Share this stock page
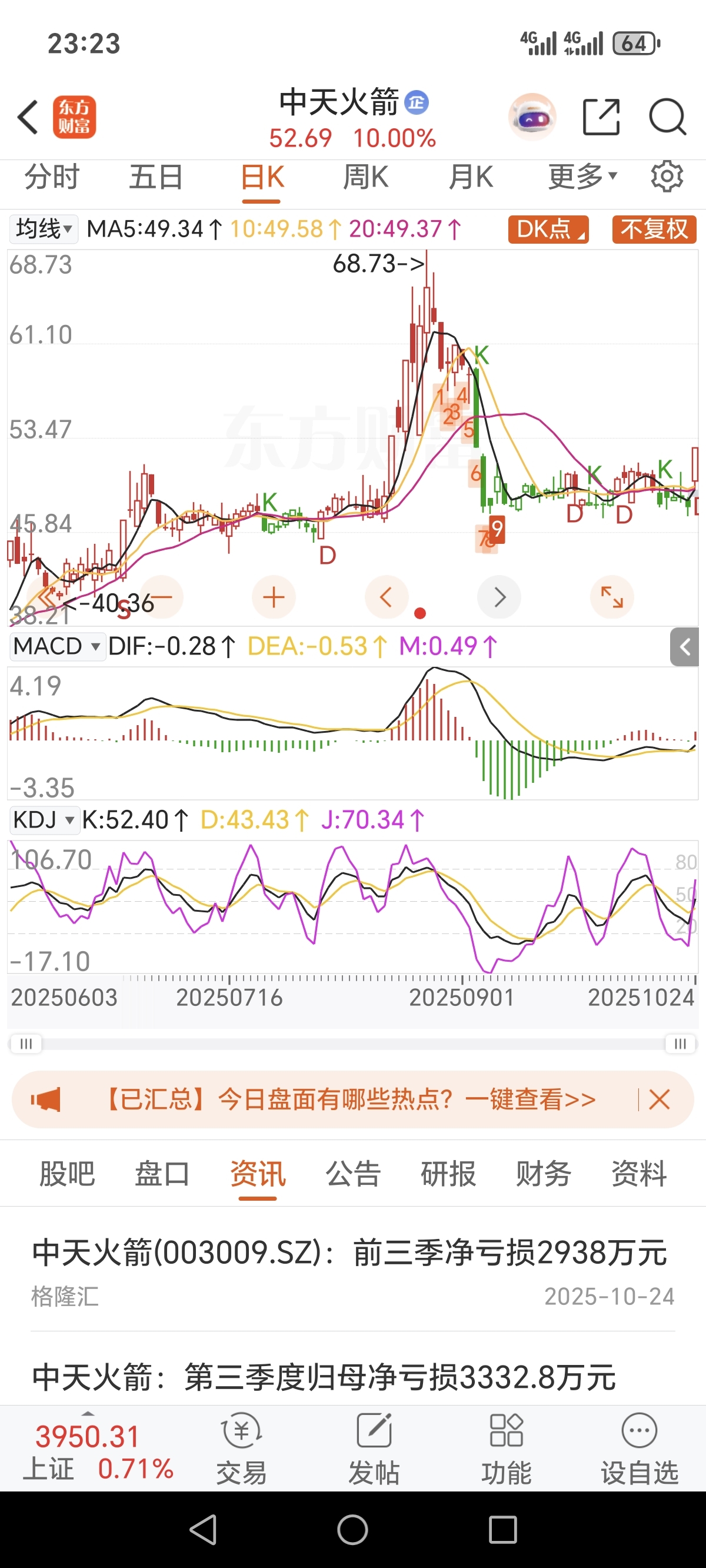The width and height of the screenshot is (706, 1568). tap(601, 117)
